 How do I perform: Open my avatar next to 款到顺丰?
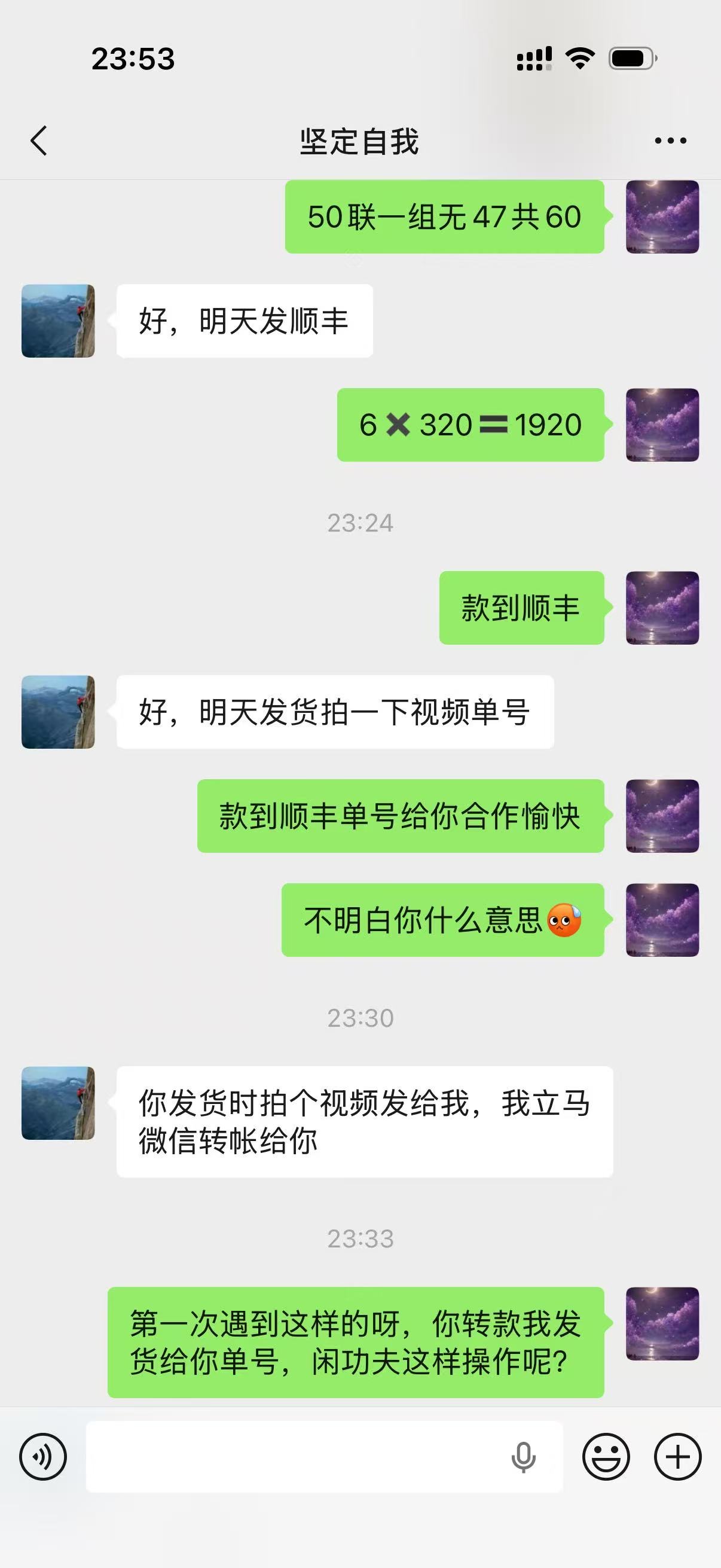pyautogui.click(x=662, y=608)
